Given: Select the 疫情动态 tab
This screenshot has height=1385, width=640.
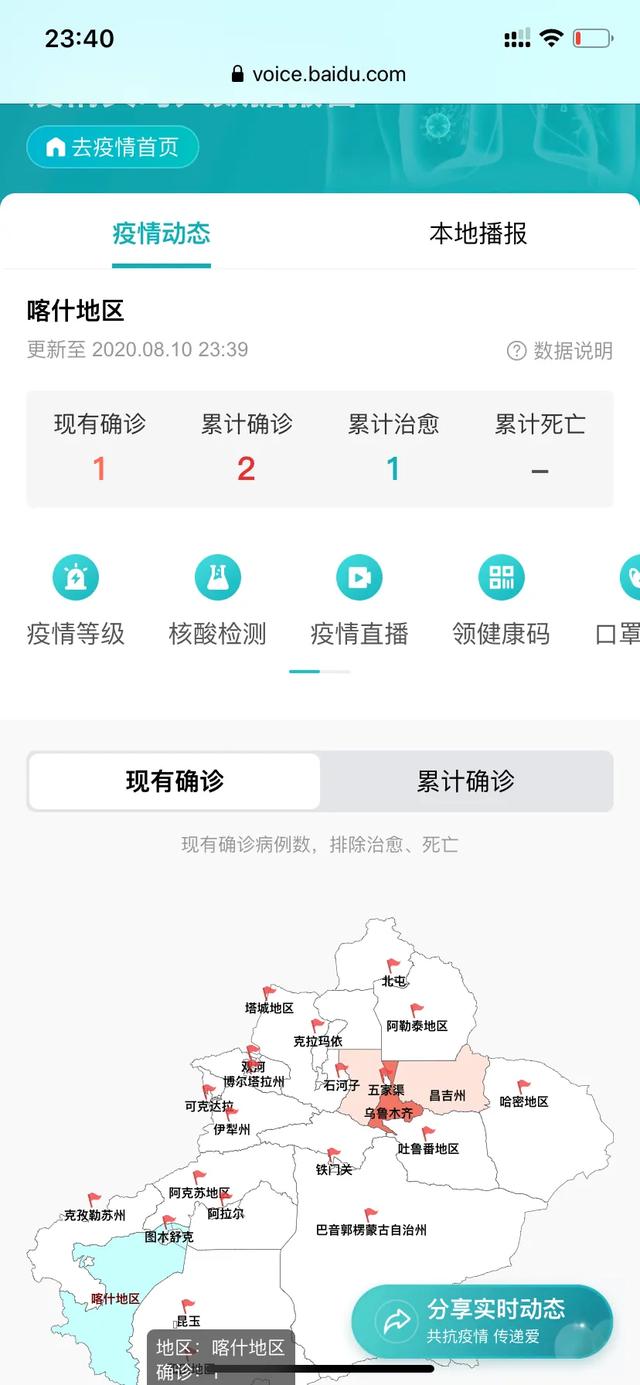Looking at the screenshot, I should click(x=161, y=234).
